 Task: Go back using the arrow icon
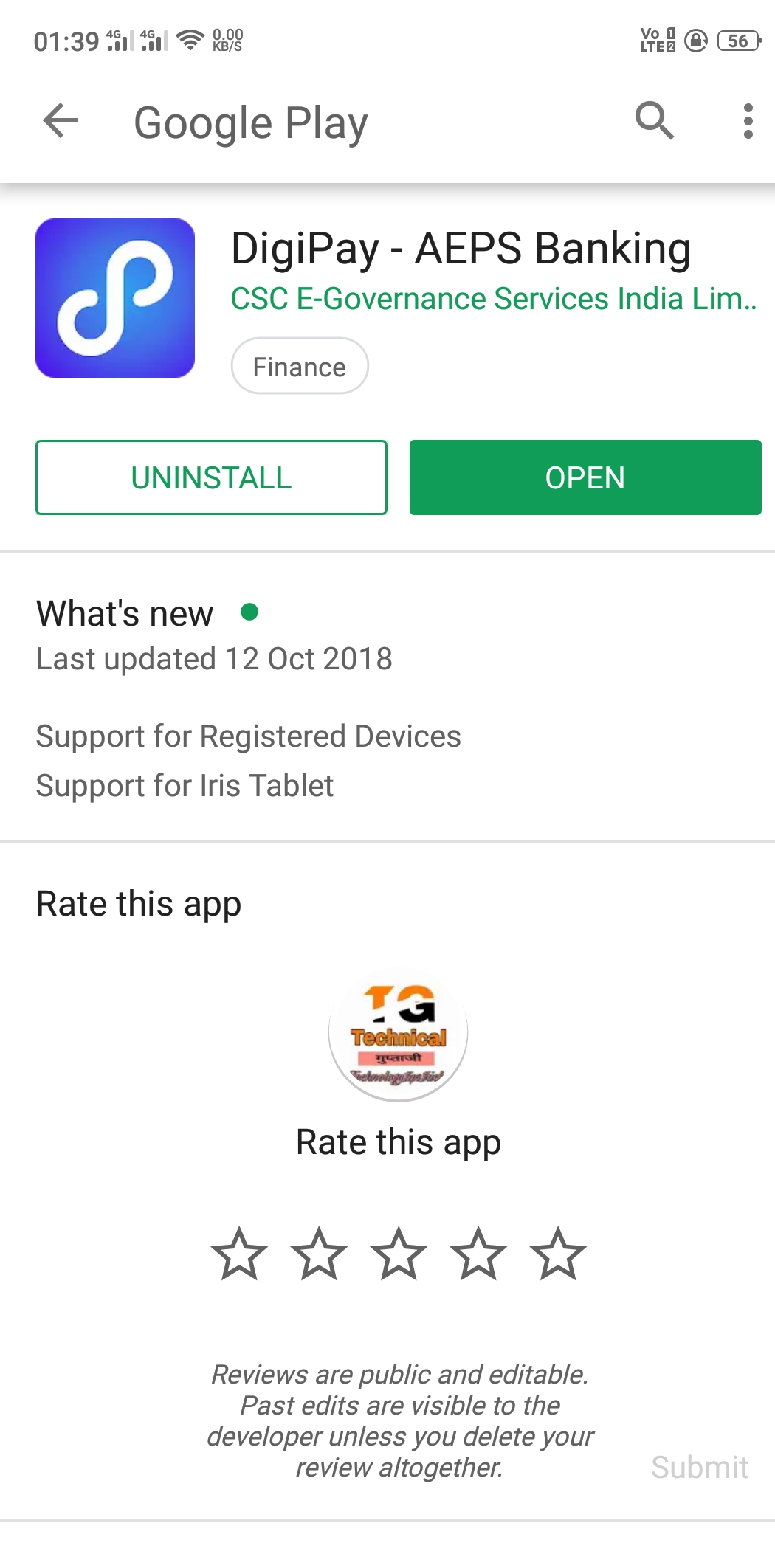pos(61,121)
